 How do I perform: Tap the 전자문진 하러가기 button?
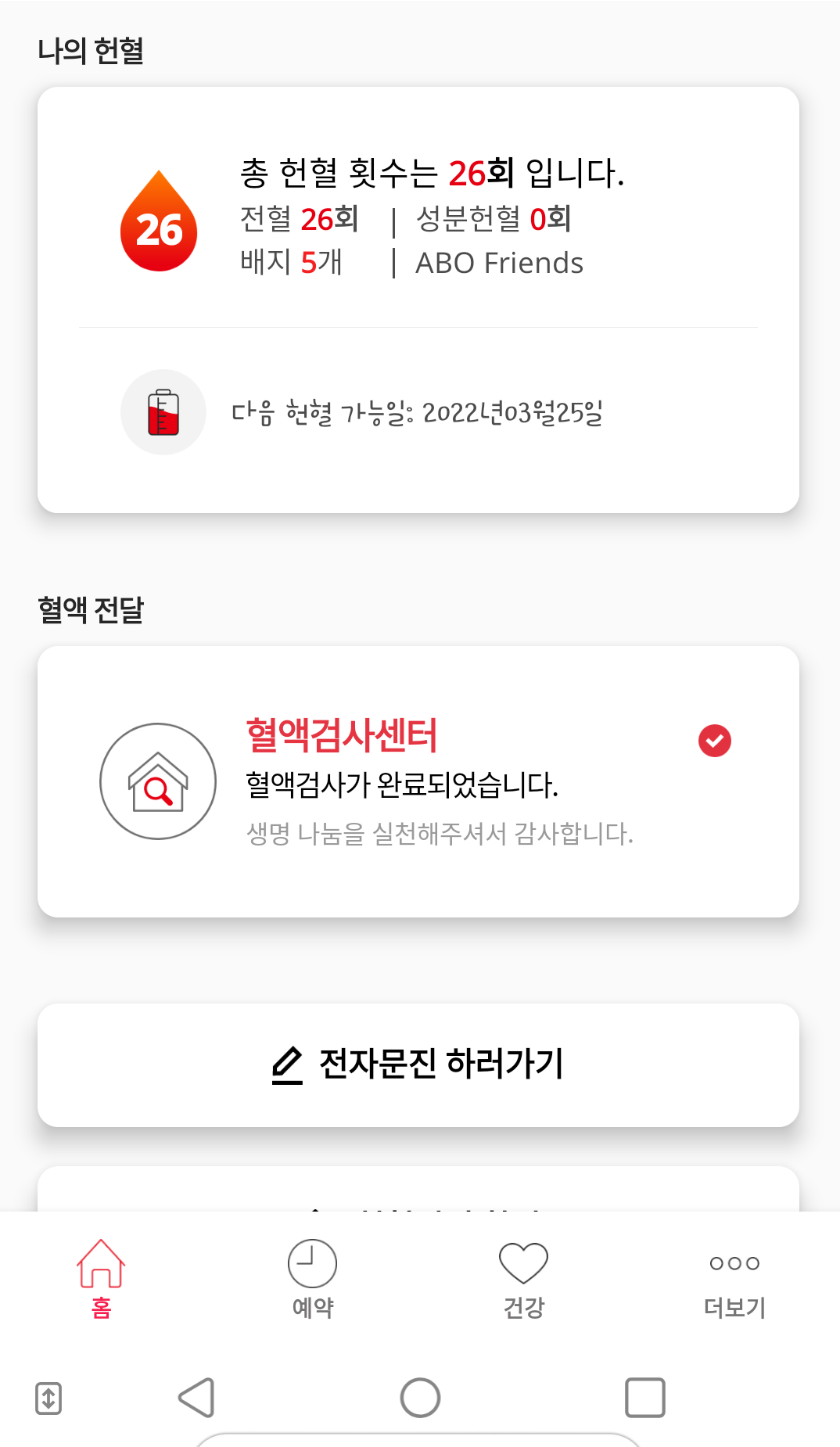(x=418, y=1065)
